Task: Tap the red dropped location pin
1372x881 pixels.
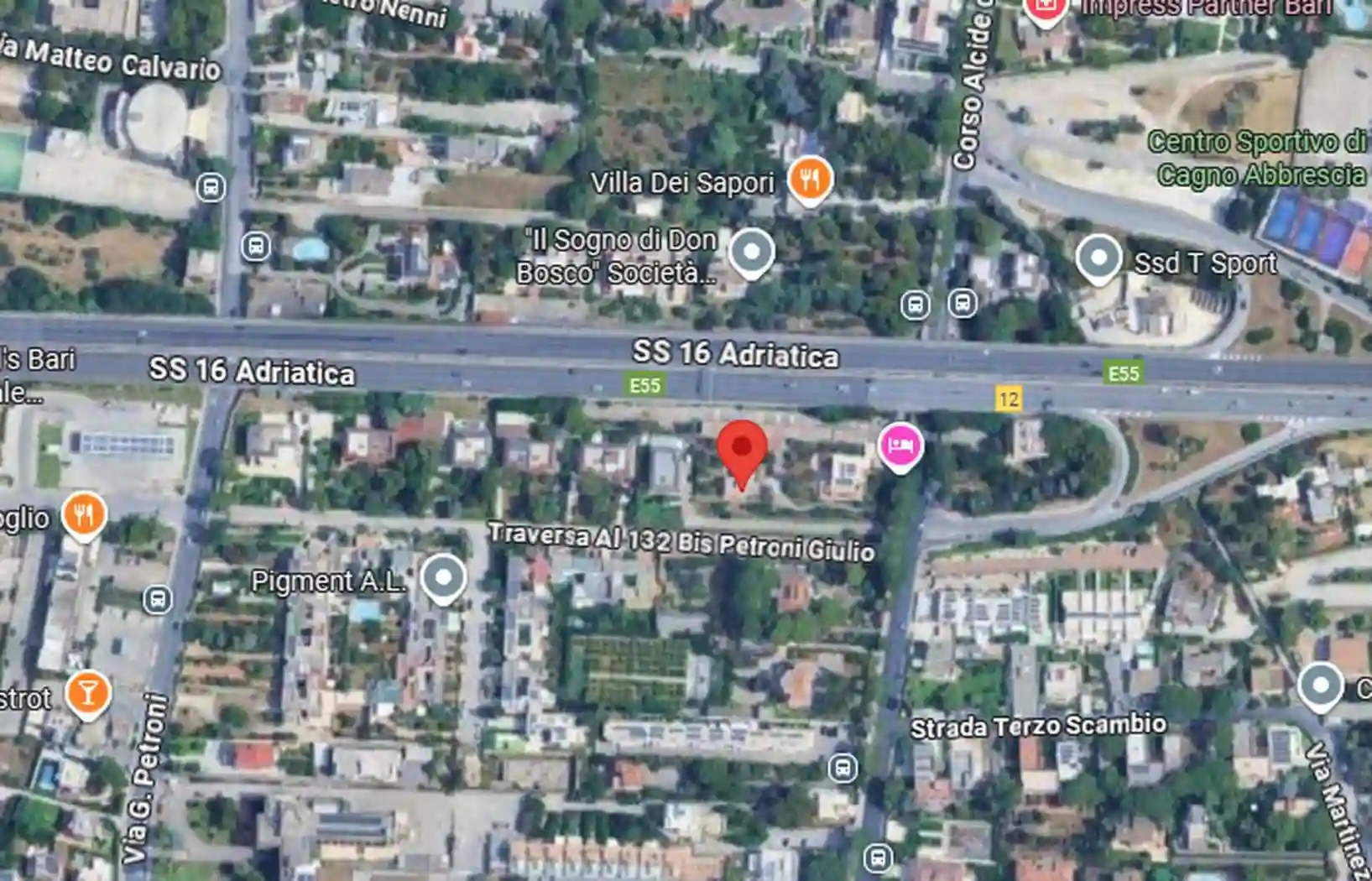Action: [742, 449]
